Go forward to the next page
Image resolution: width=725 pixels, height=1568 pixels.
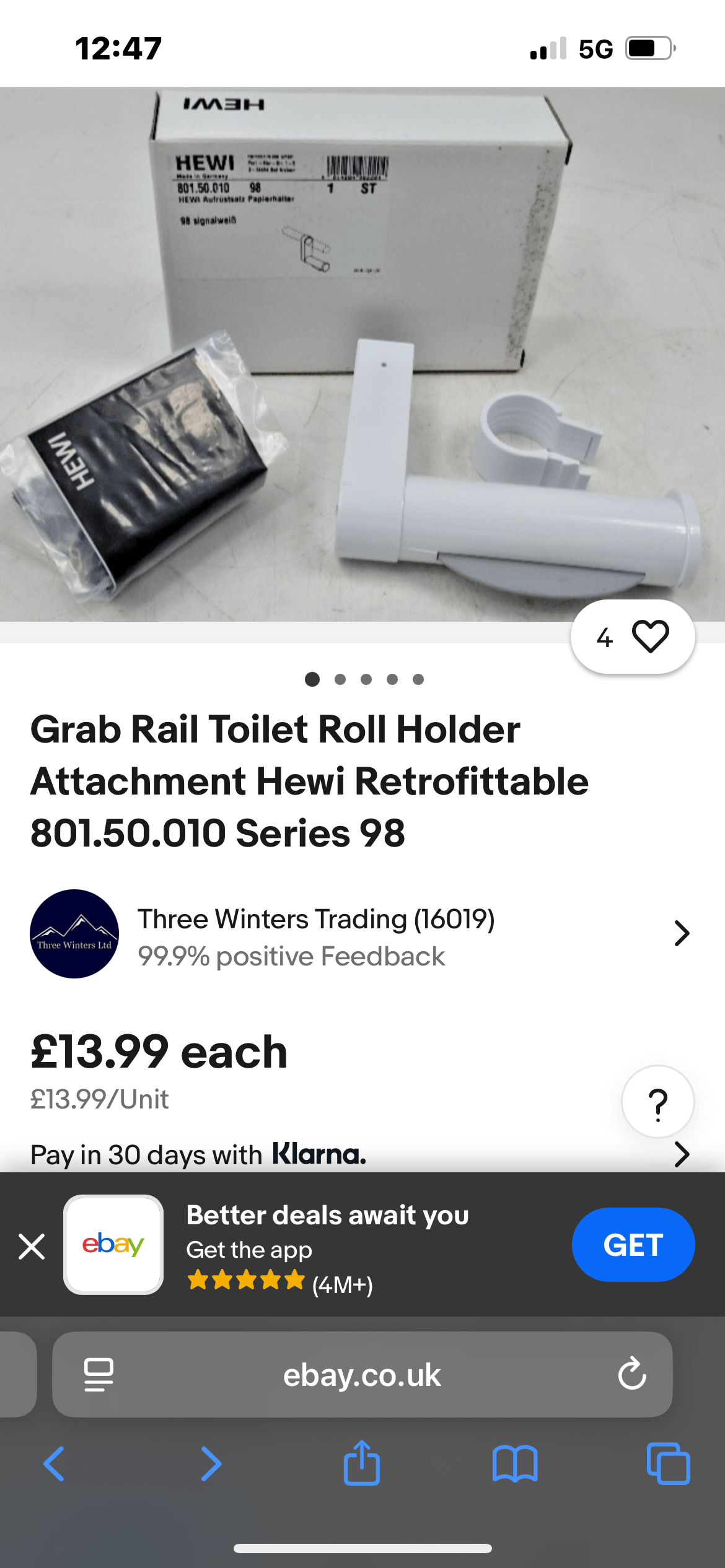(x=211, y=1464)
